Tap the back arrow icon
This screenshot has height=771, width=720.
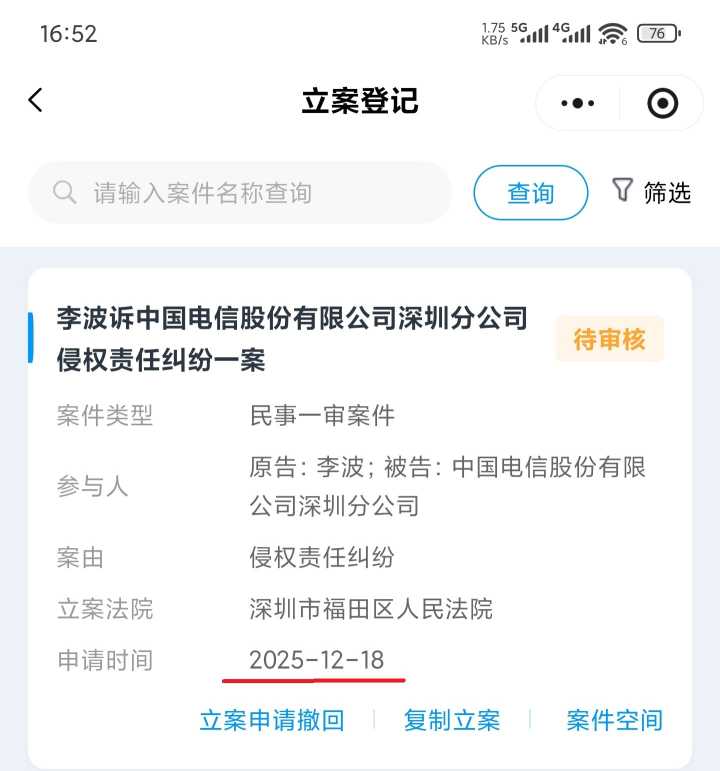tap(36, 101)
